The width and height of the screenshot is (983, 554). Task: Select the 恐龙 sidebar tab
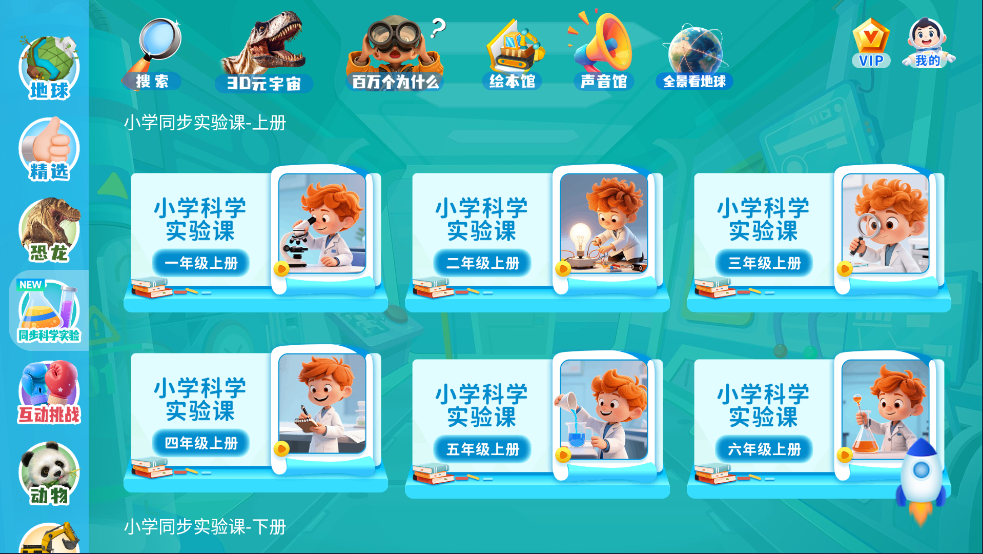[x=48, y=231]
